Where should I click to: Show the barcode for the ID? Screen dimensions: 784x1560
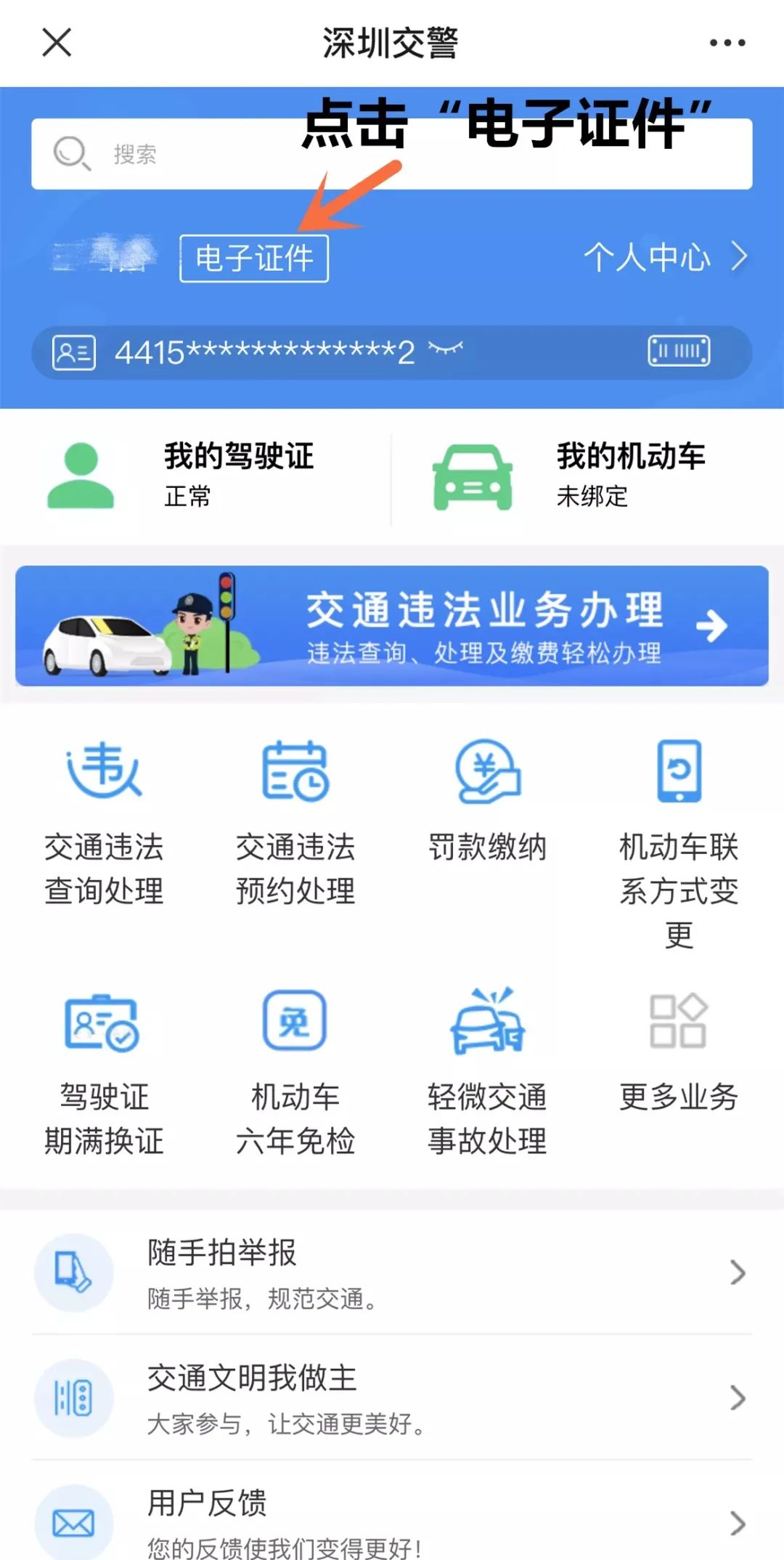(679, 352)
